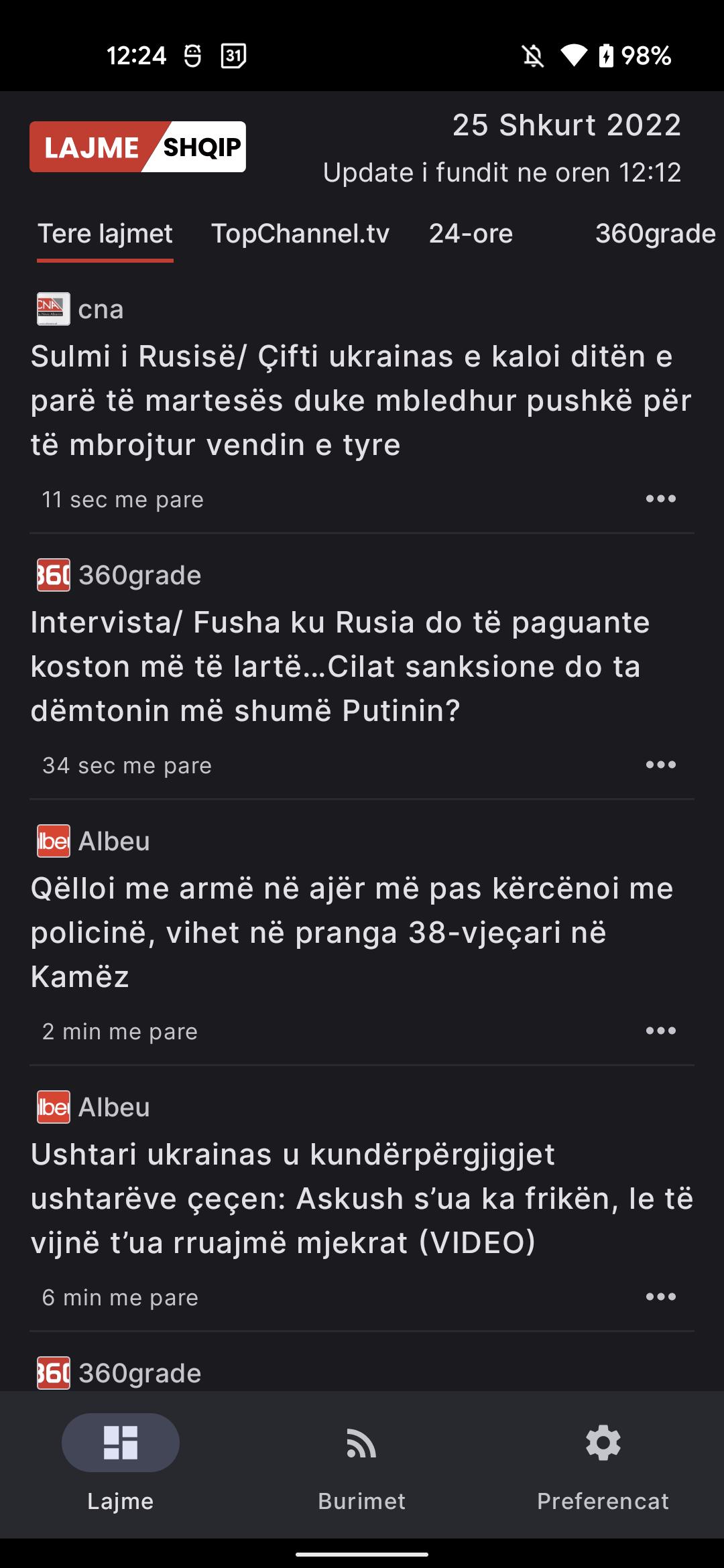Viewport: 724px width, 1568px height.
Task: Switch to the TopChannel.tv tab
Action: (x=301, y=234)
